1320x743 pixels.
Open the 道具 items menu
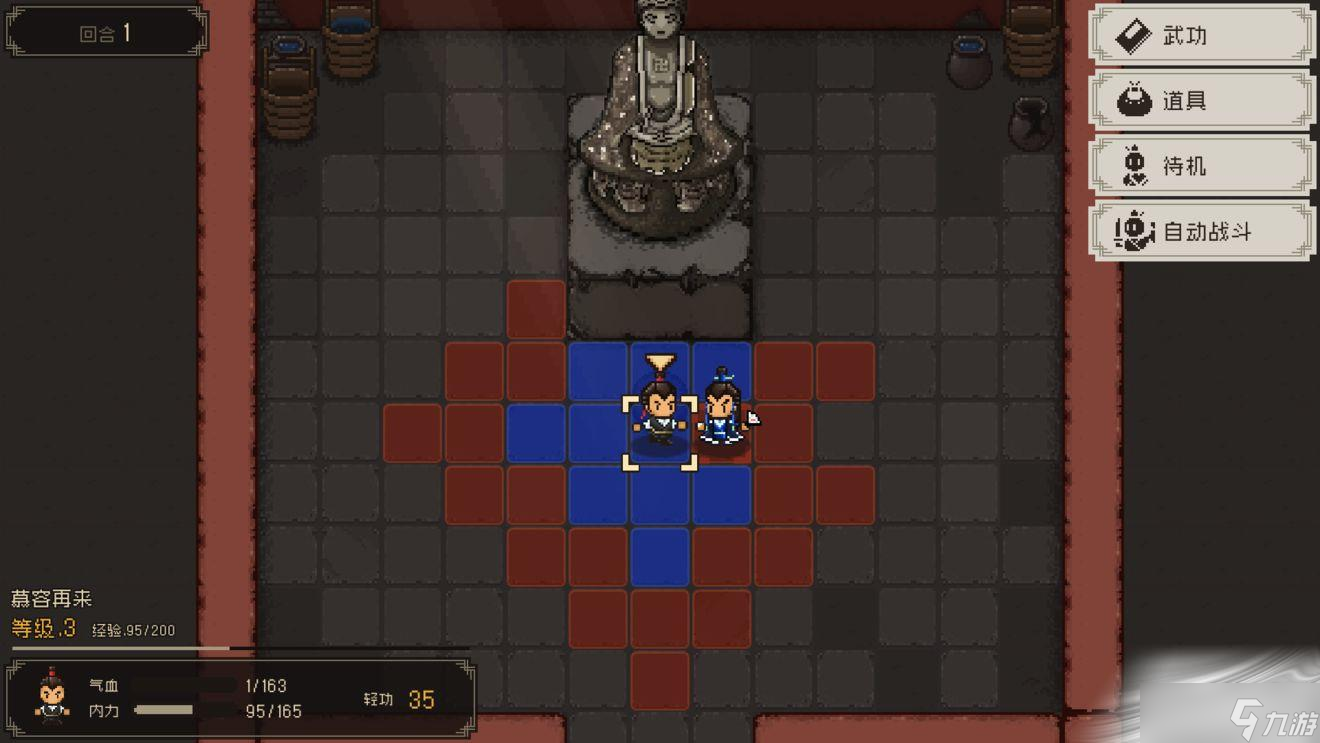tap(1201, 101)
